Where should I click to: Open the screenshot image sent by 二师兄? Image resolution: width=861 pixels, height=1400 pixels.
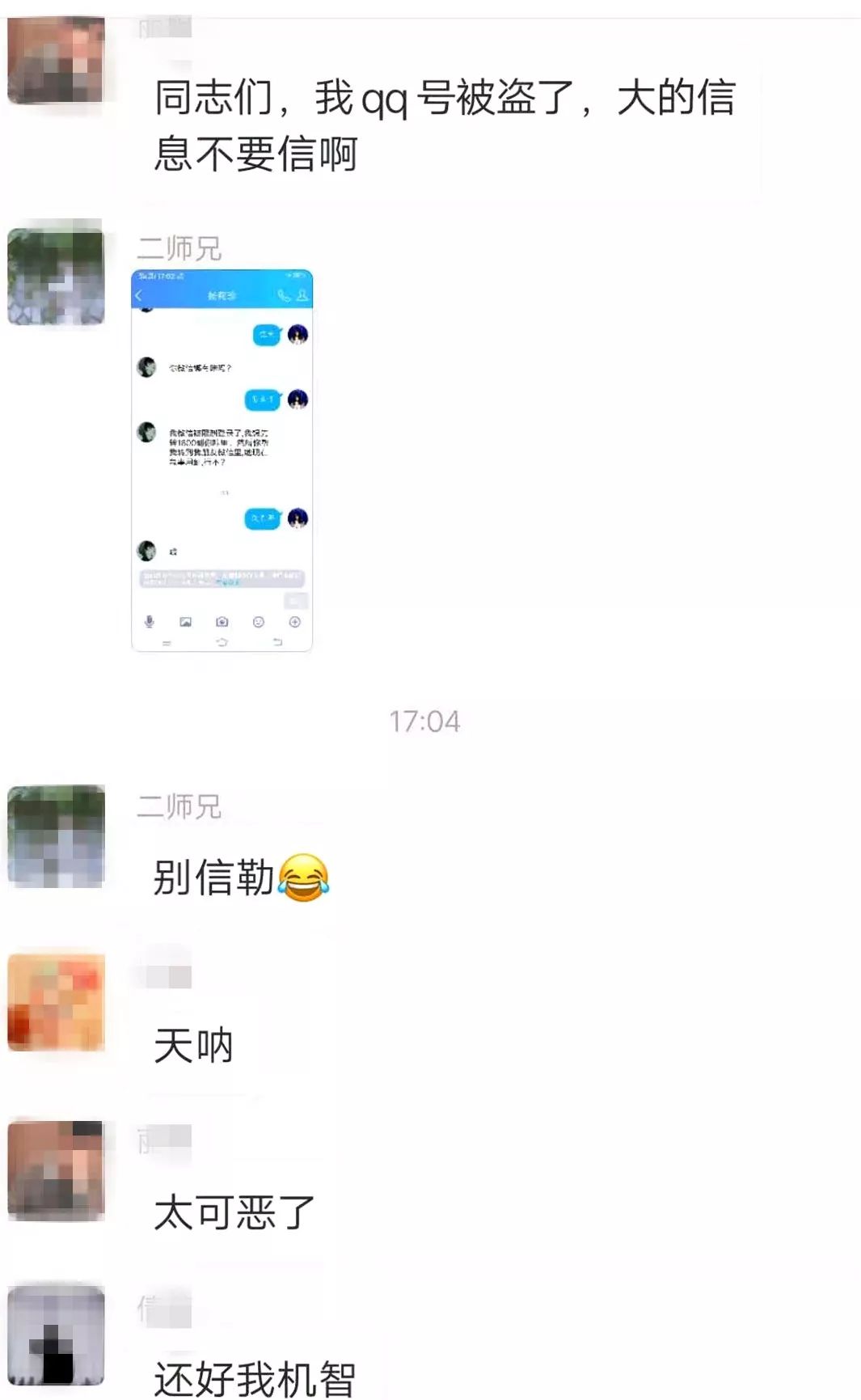pyautogui.click(x=222, y=460)
